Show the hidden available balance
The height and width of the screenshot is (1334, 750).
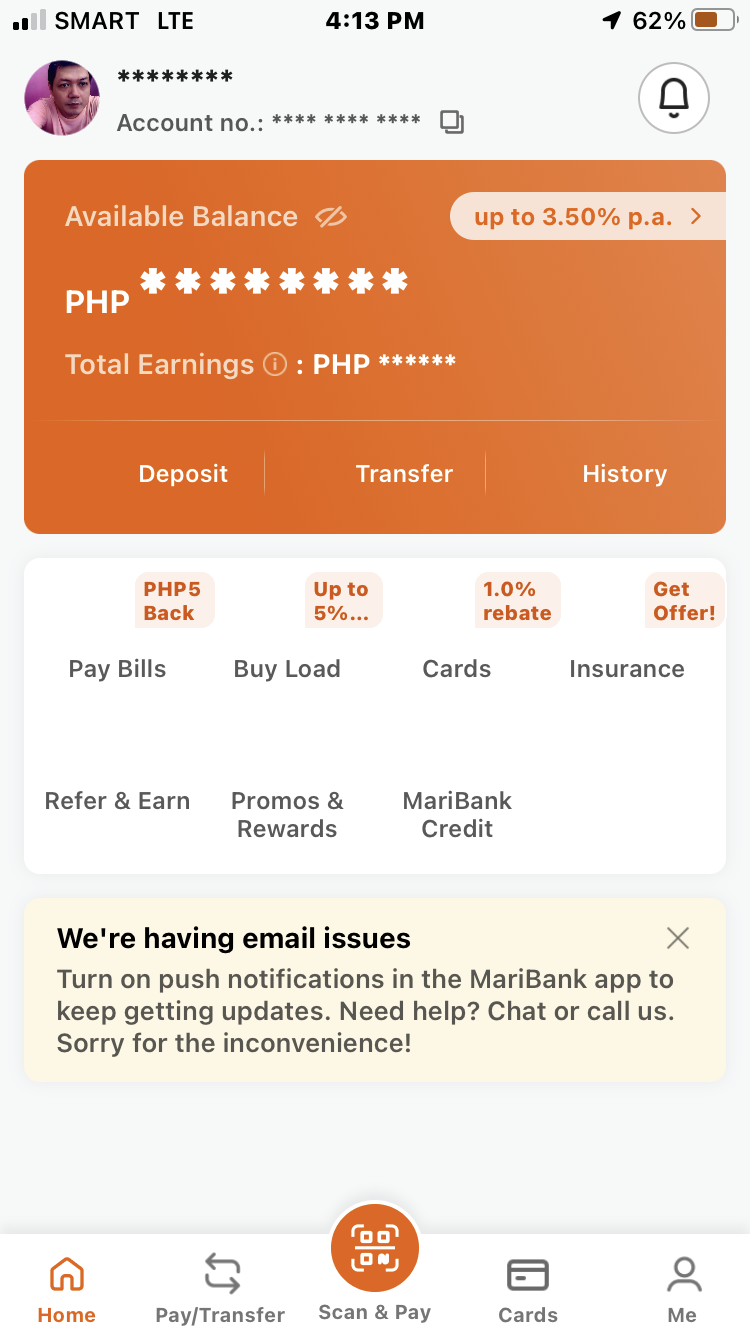pyautogui.click(x=330, y=217)
